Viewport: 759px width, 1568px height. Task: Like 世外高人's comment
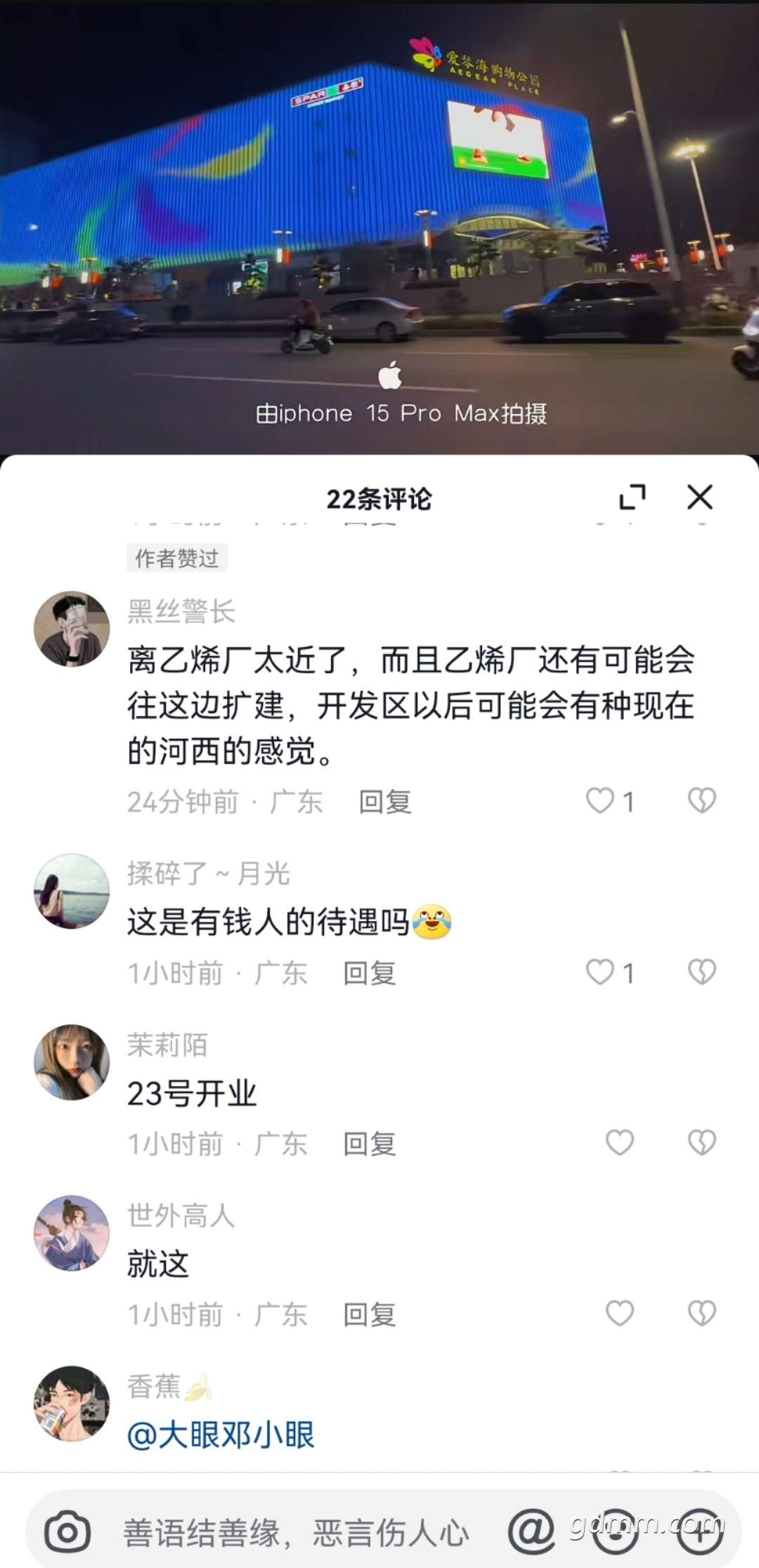pyautogui.click(x=620, y=1313)
